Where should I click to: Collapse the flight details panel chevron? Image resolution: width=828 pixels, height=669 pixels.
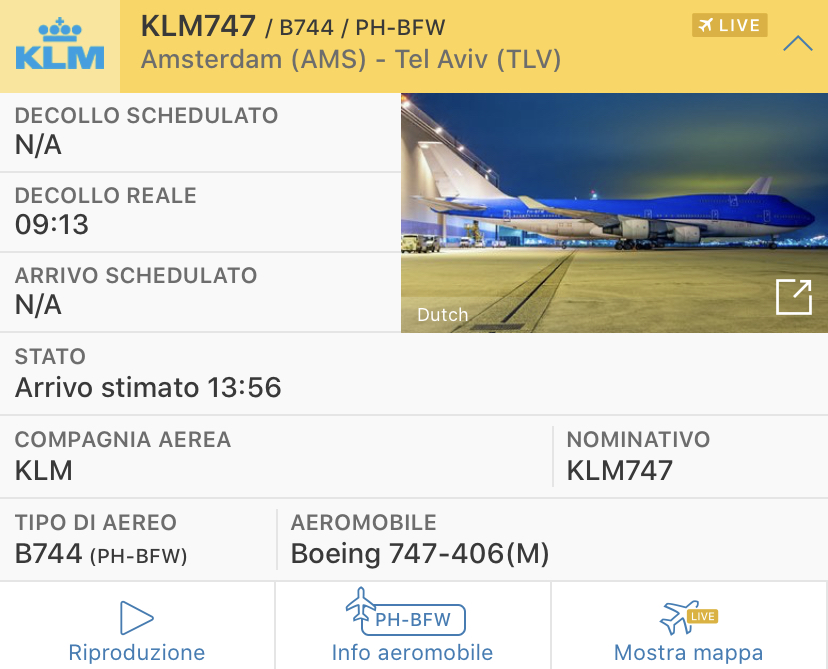797,45
